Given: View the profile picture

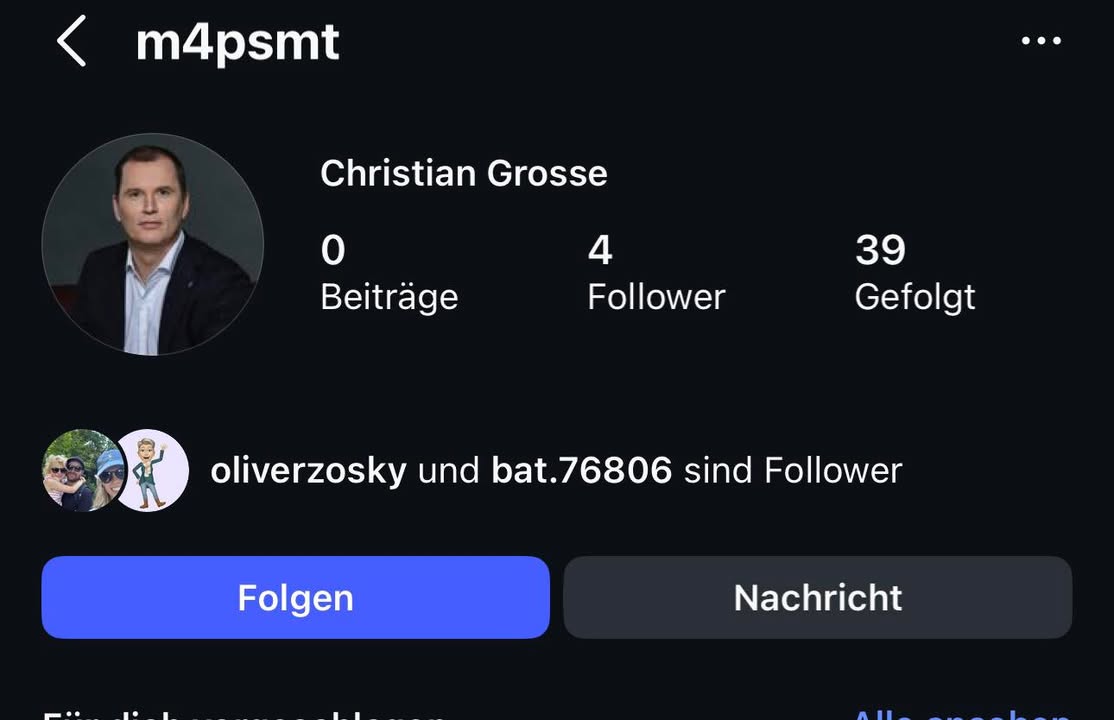Looking at the screenshot, I should [153, 244].
